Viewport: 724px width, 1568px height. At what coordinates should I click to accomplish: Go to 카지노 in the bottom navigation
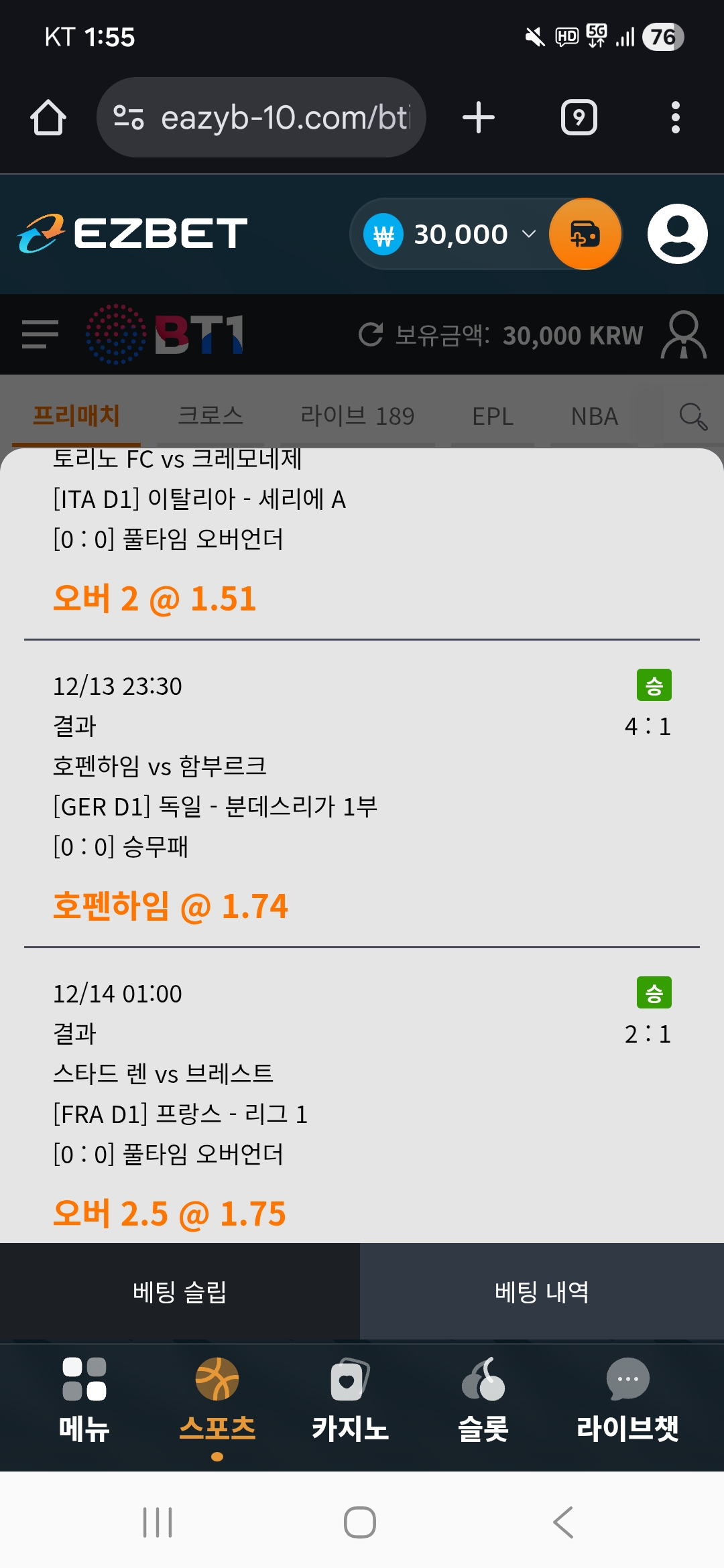tap(350, 1400)
